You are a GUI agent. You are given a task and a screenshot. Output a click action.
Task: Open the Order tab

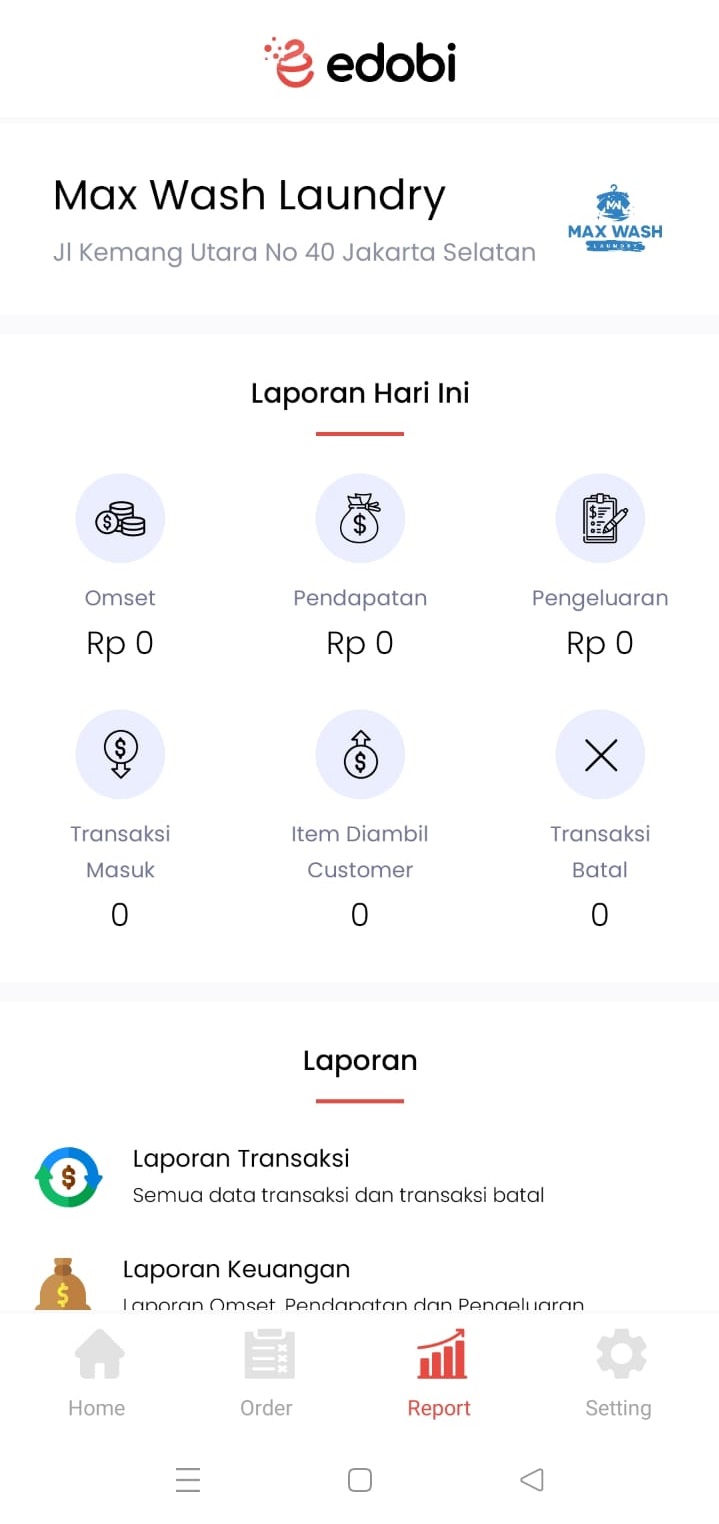tap(266, 1373)
